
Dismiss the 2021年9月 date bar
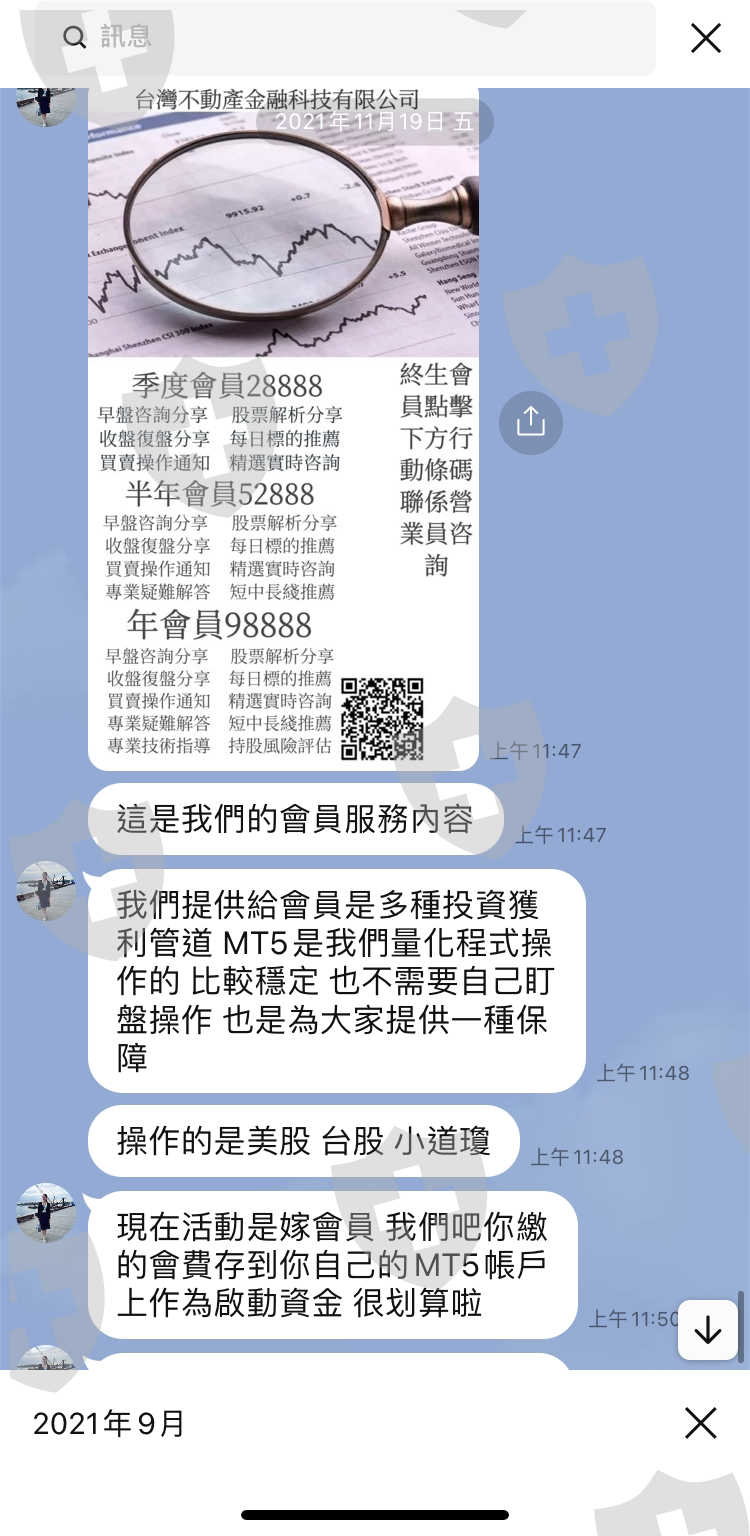coord(700,1423)
